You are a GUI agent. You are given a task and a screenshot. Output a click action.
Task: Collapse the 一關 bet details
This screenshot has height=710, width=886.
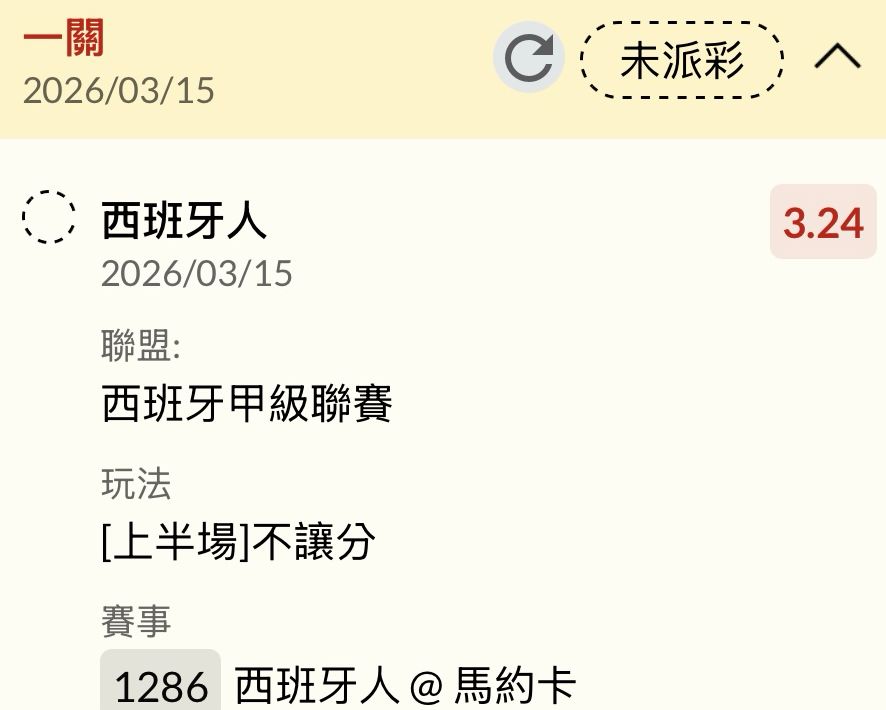[x=837, y=58]
